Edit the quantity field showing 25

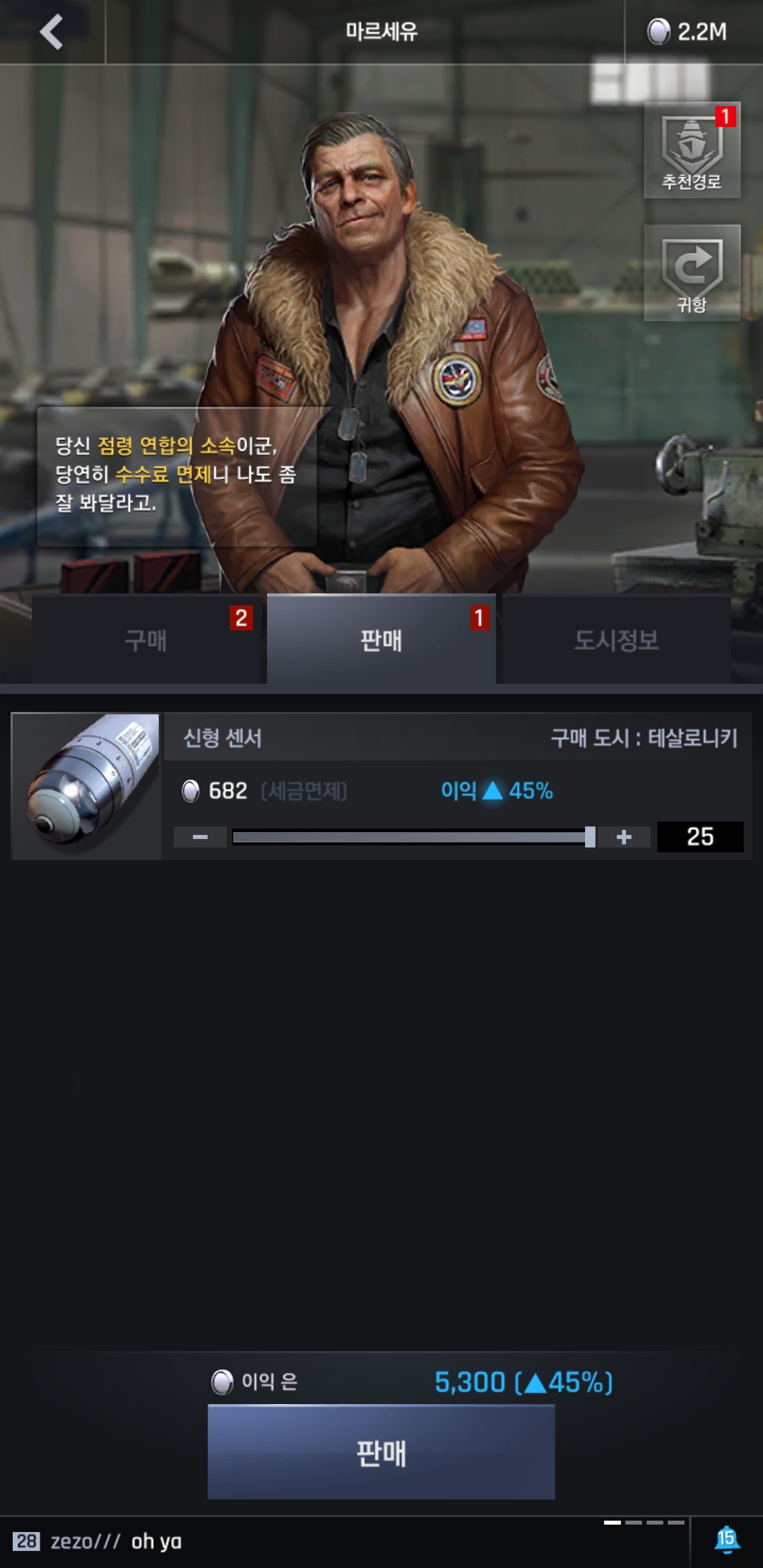click(x=699, y=837)
